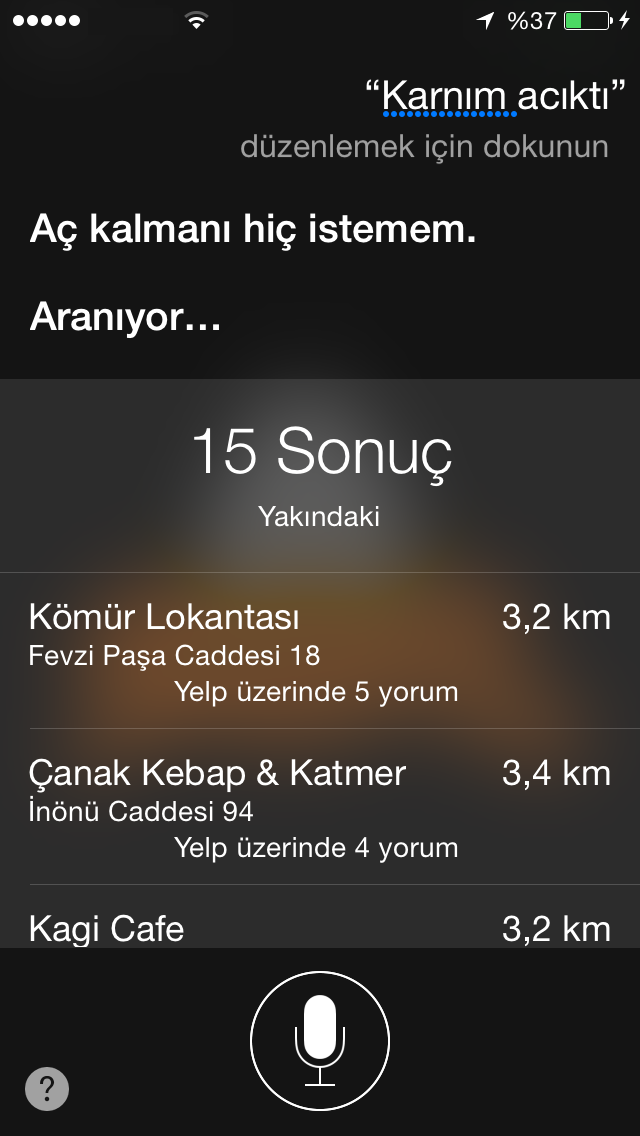Edit the "Karnım acıktı" query text

(496, 98)
